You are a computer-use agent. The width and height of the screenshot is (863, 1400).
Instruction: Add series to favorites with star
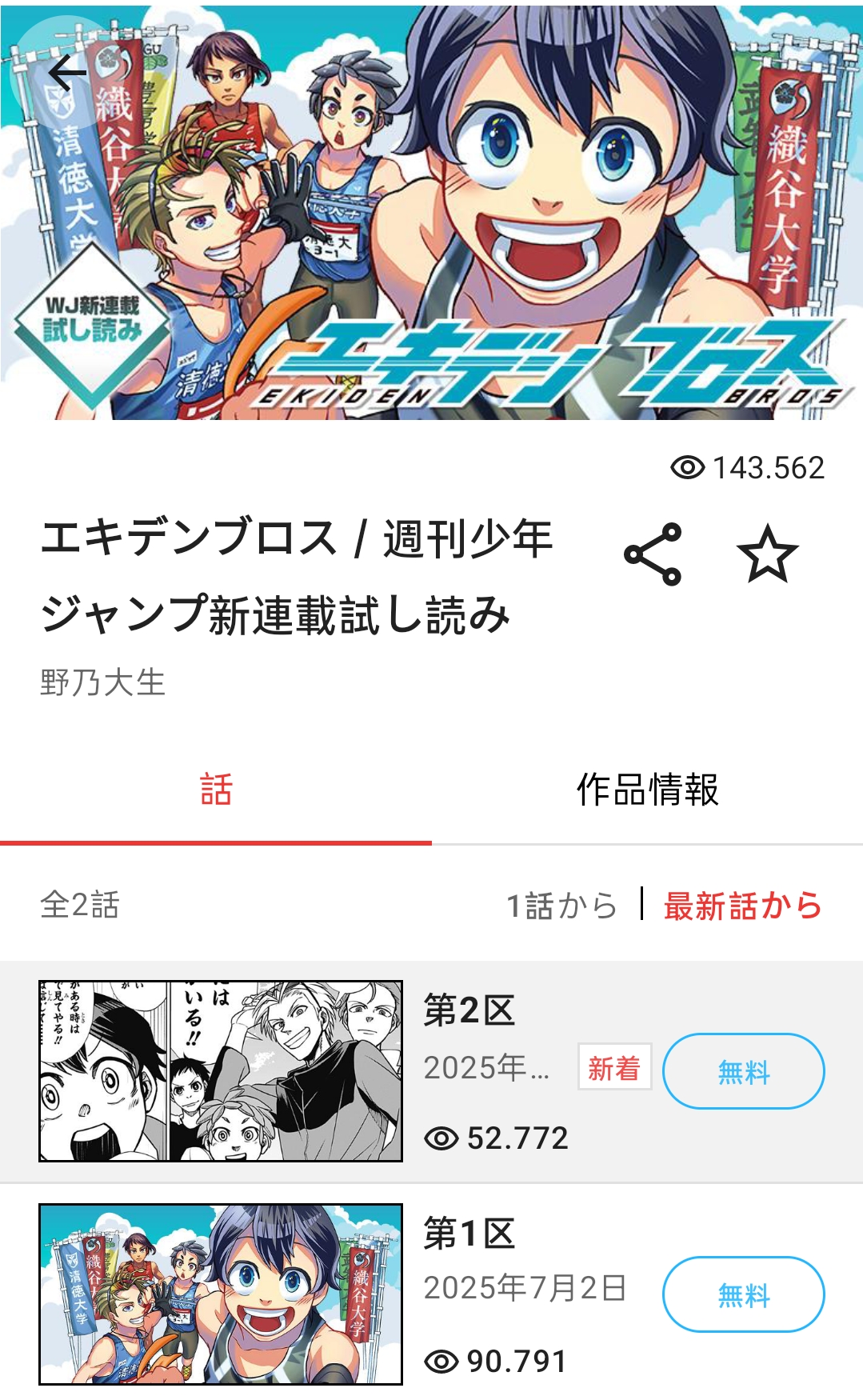[x=768, y=554]
